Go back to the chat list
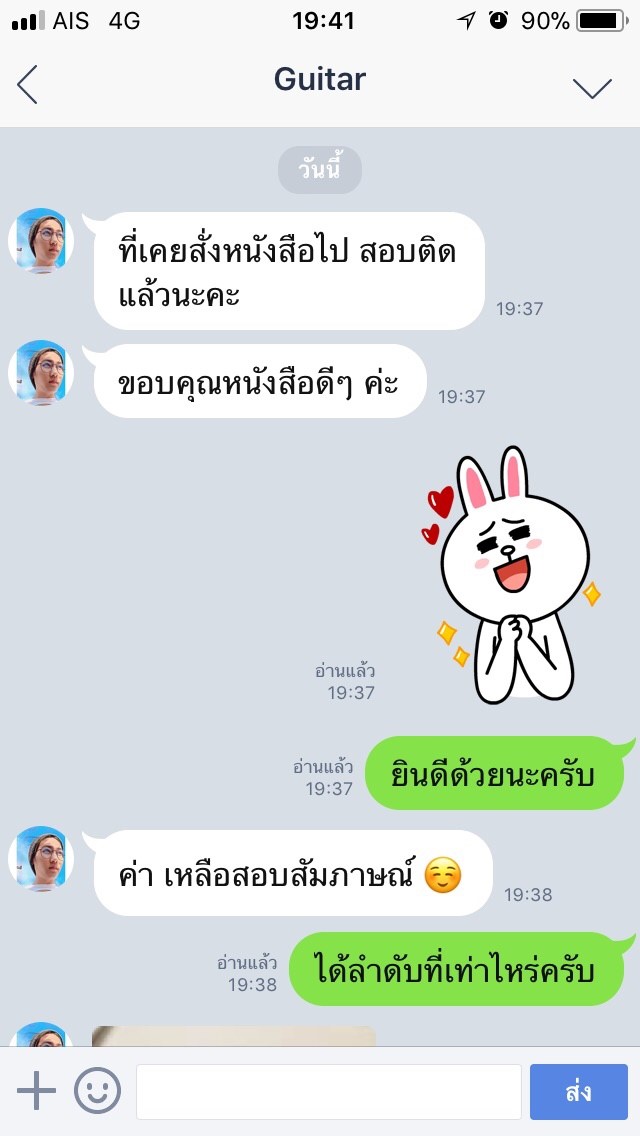This screenshot has width=640, height=1136. [28, 85]
